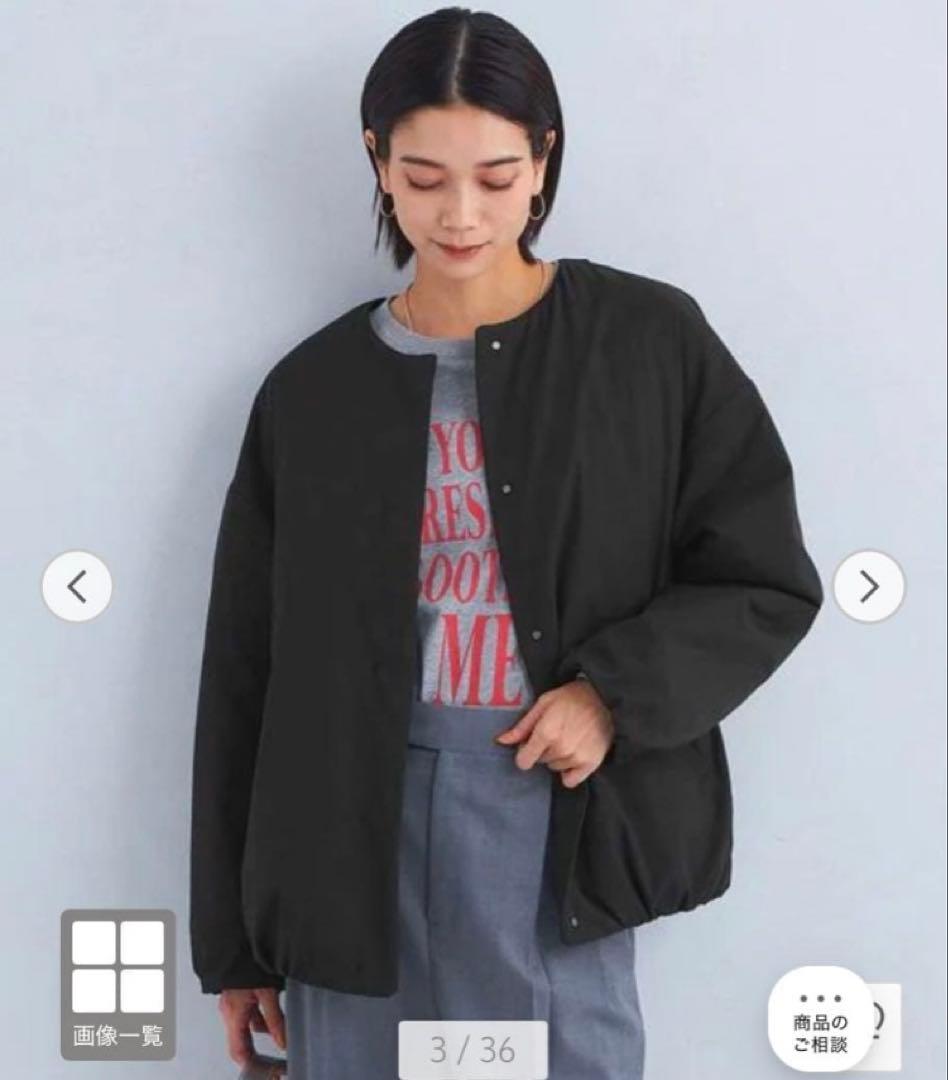Viewport: 948px width, 1080px height.
Task: Show the next product image
Action: pos(868,586)
